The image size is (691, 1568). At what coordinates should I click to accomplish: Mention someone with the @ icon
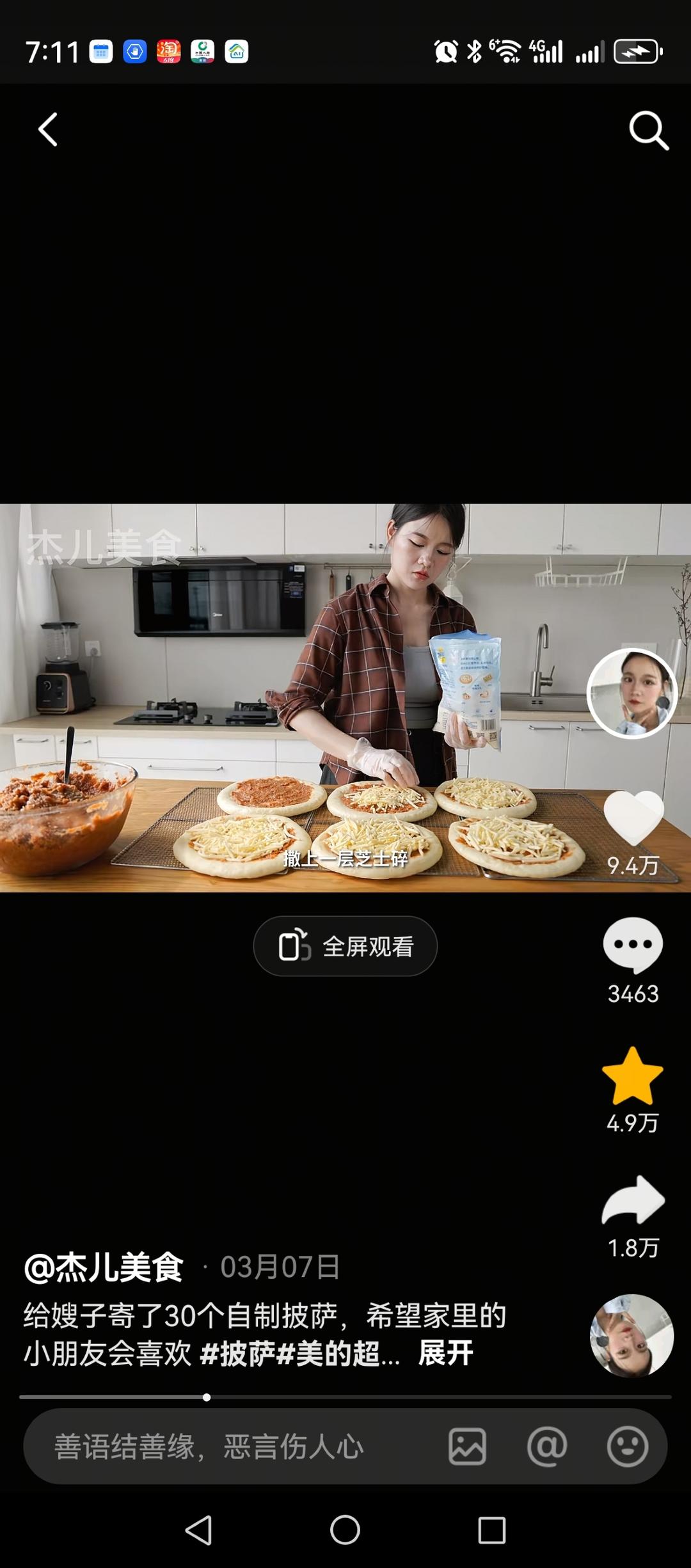click(x=547, y=1447)
